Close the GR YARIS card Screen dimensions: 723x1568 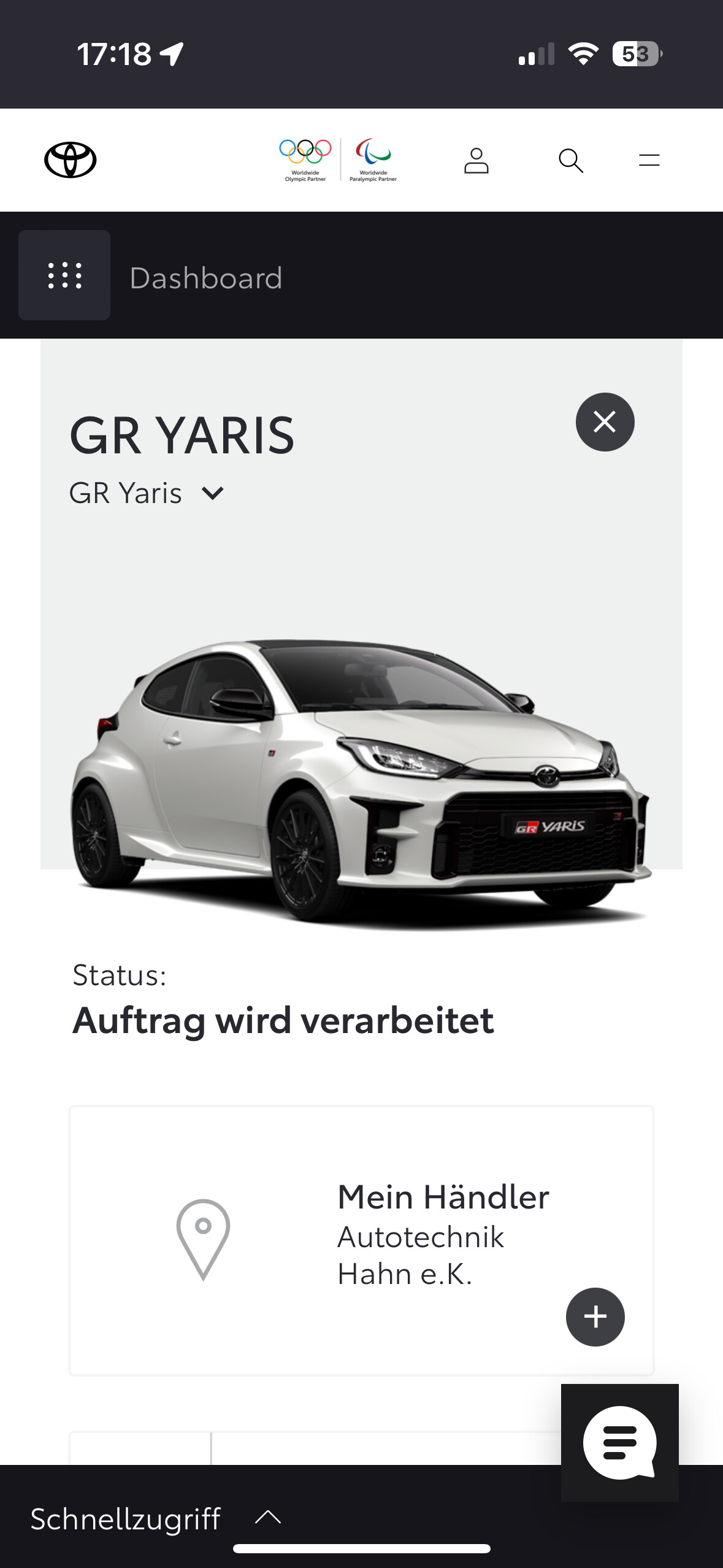point(605,422)
